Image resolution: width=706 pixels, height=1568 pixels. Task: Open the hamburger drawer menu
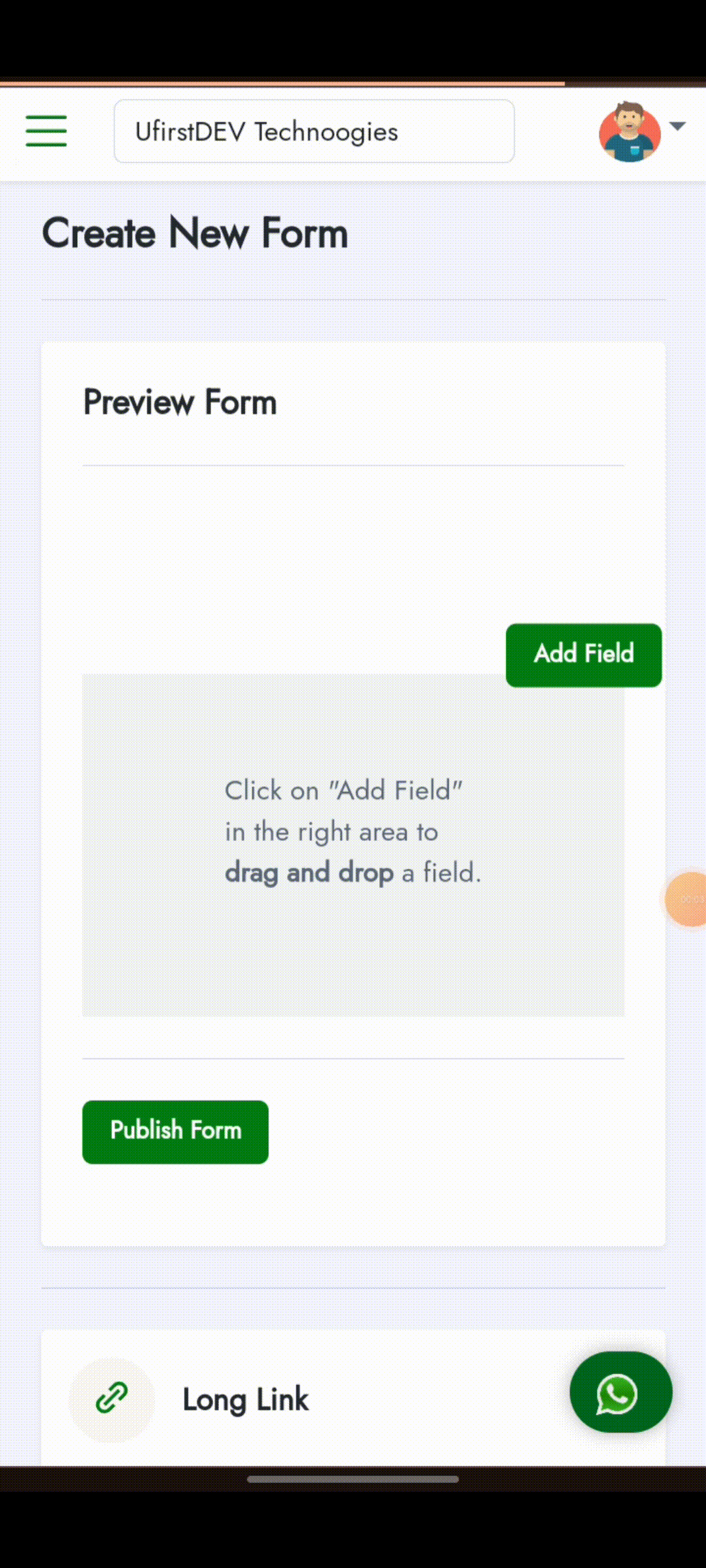[x=46, y=131]
